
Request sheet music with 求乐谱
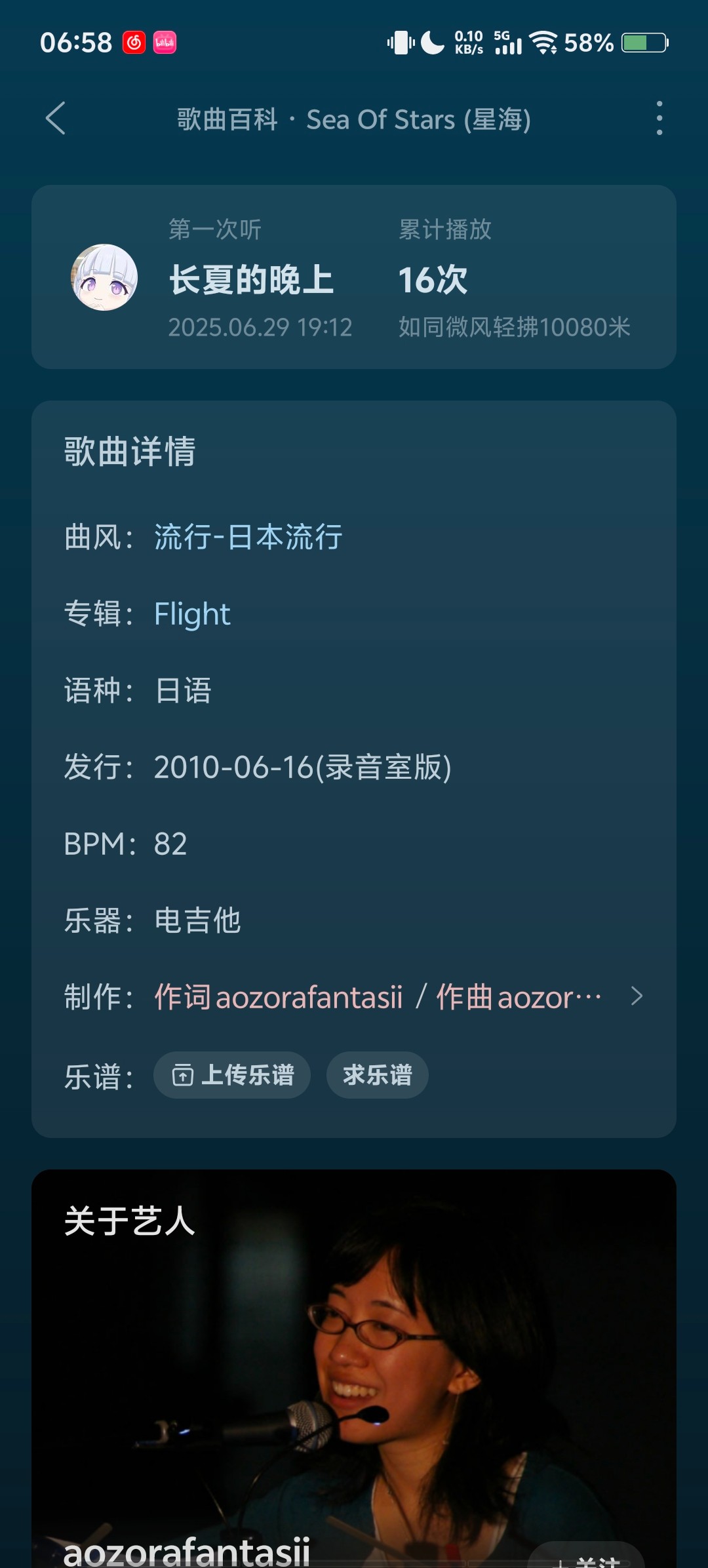click(377, 1075)
